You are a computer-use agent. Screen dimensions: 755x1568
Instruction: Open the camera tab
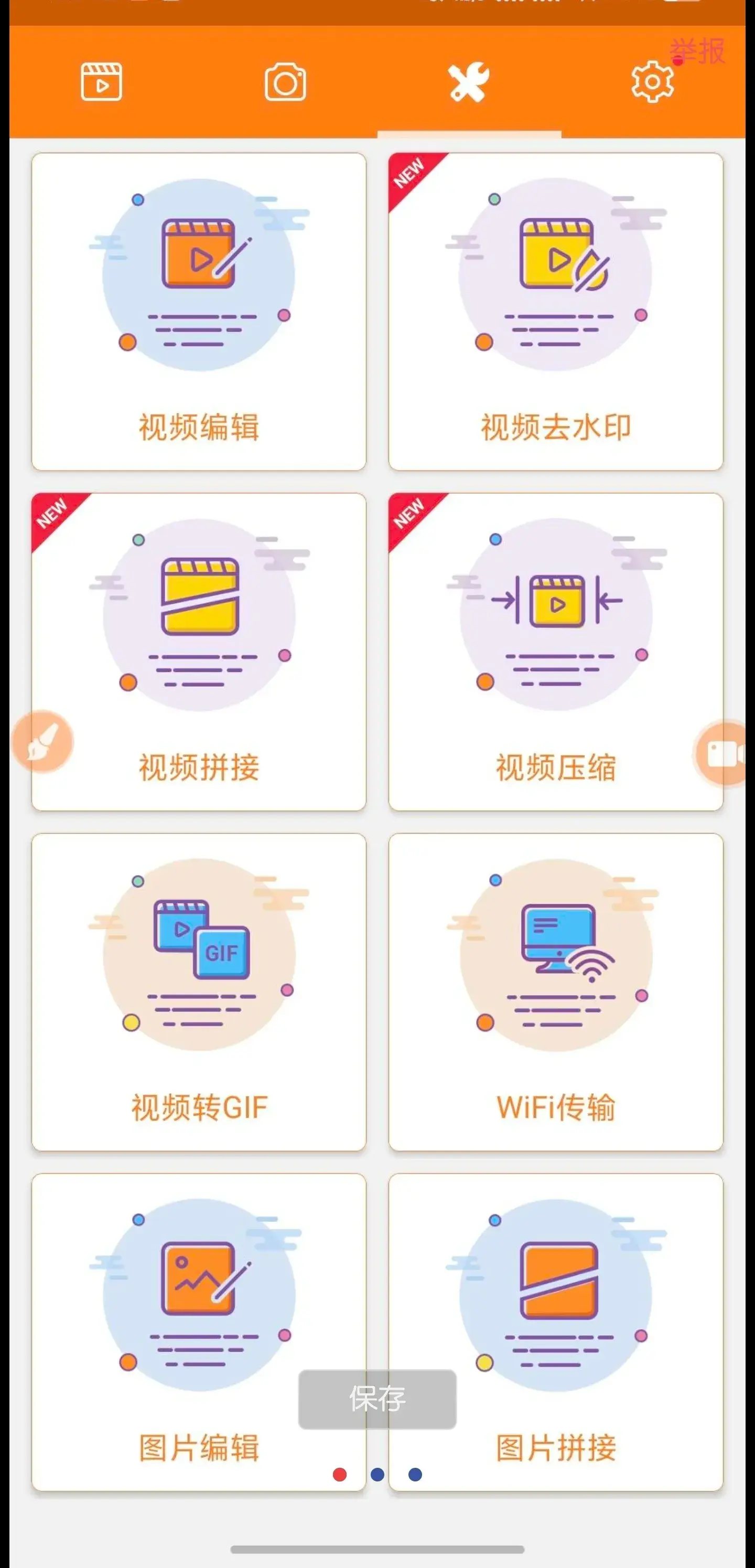point(285,81)
